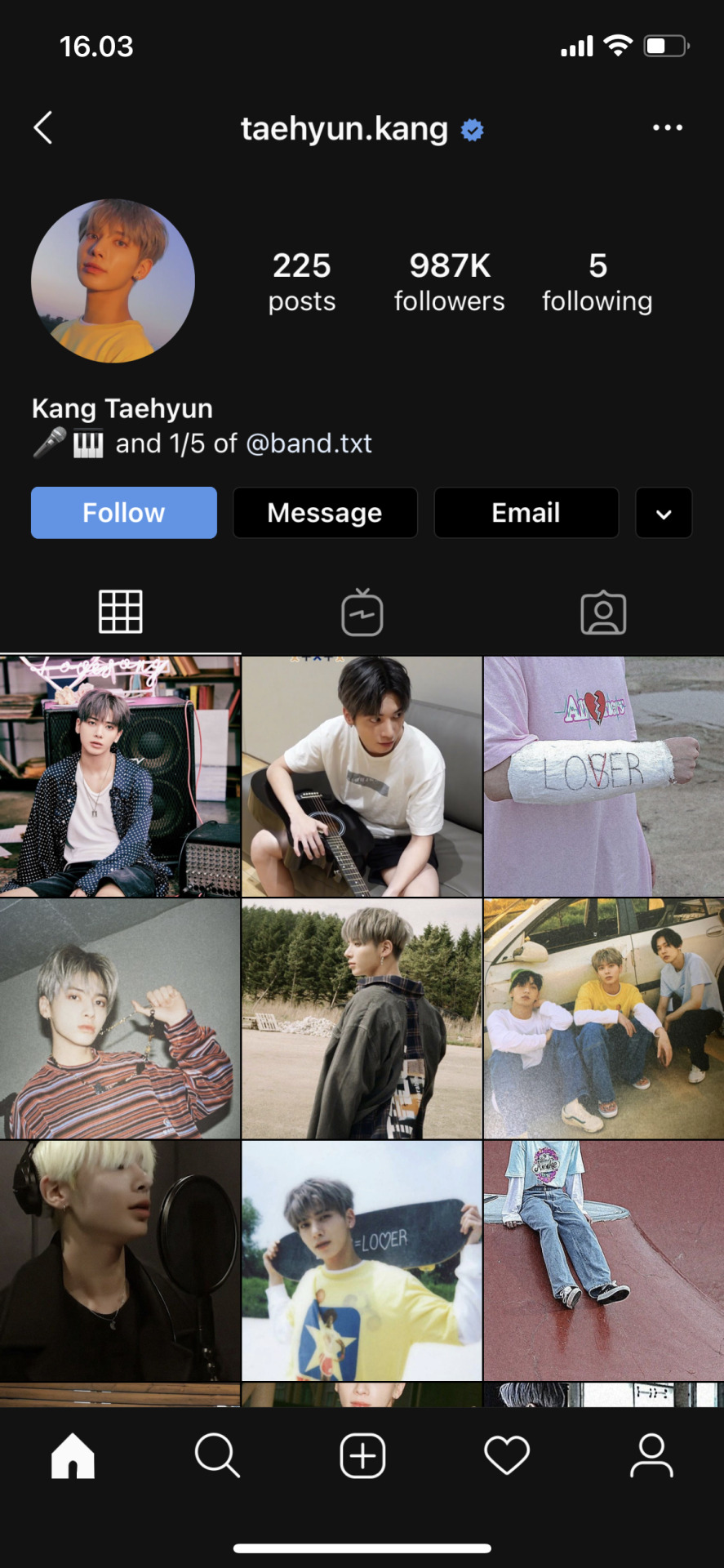This screenshot has width=724, height=1568.
Task: Follow taehyun.kang
Action: [124, 513]
